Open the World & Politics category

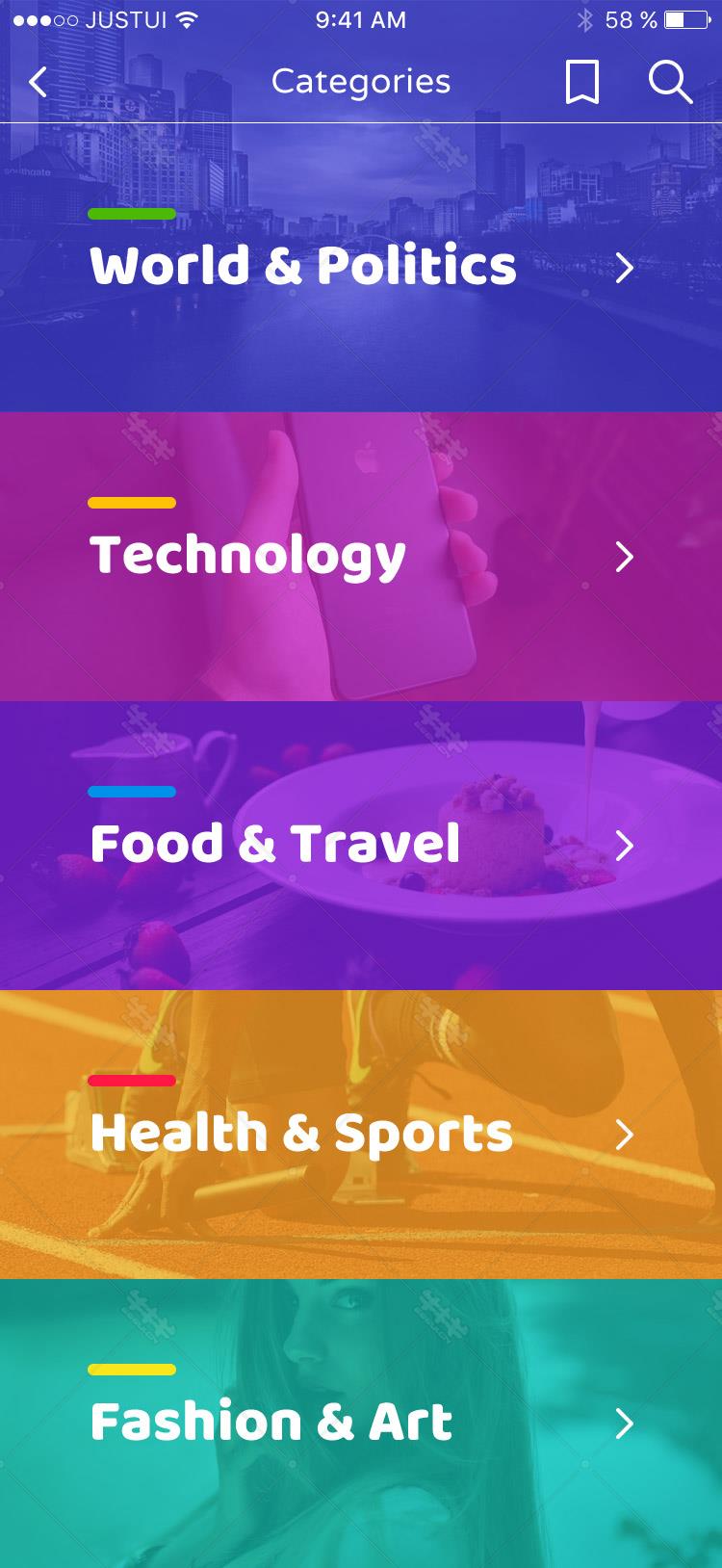click(x=361, y=268)
